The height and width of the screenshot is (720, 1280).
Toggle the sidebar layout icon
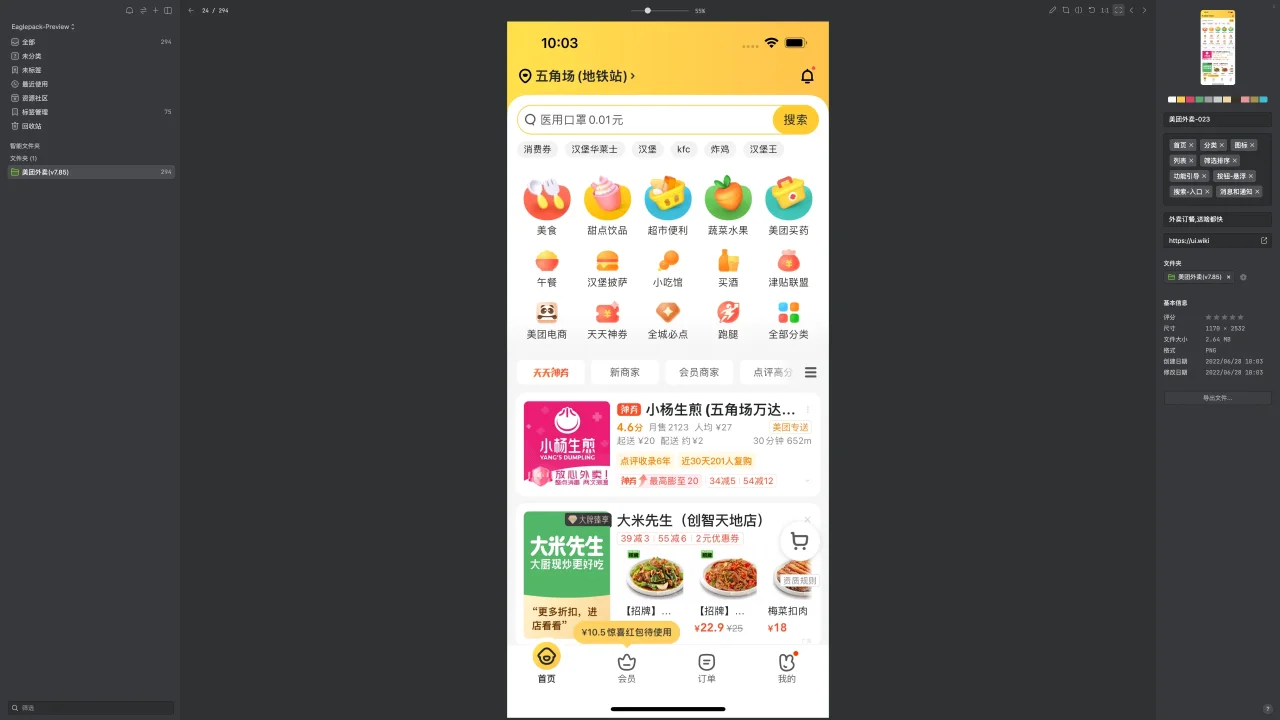pyautogui.click(x=168, y=10)
